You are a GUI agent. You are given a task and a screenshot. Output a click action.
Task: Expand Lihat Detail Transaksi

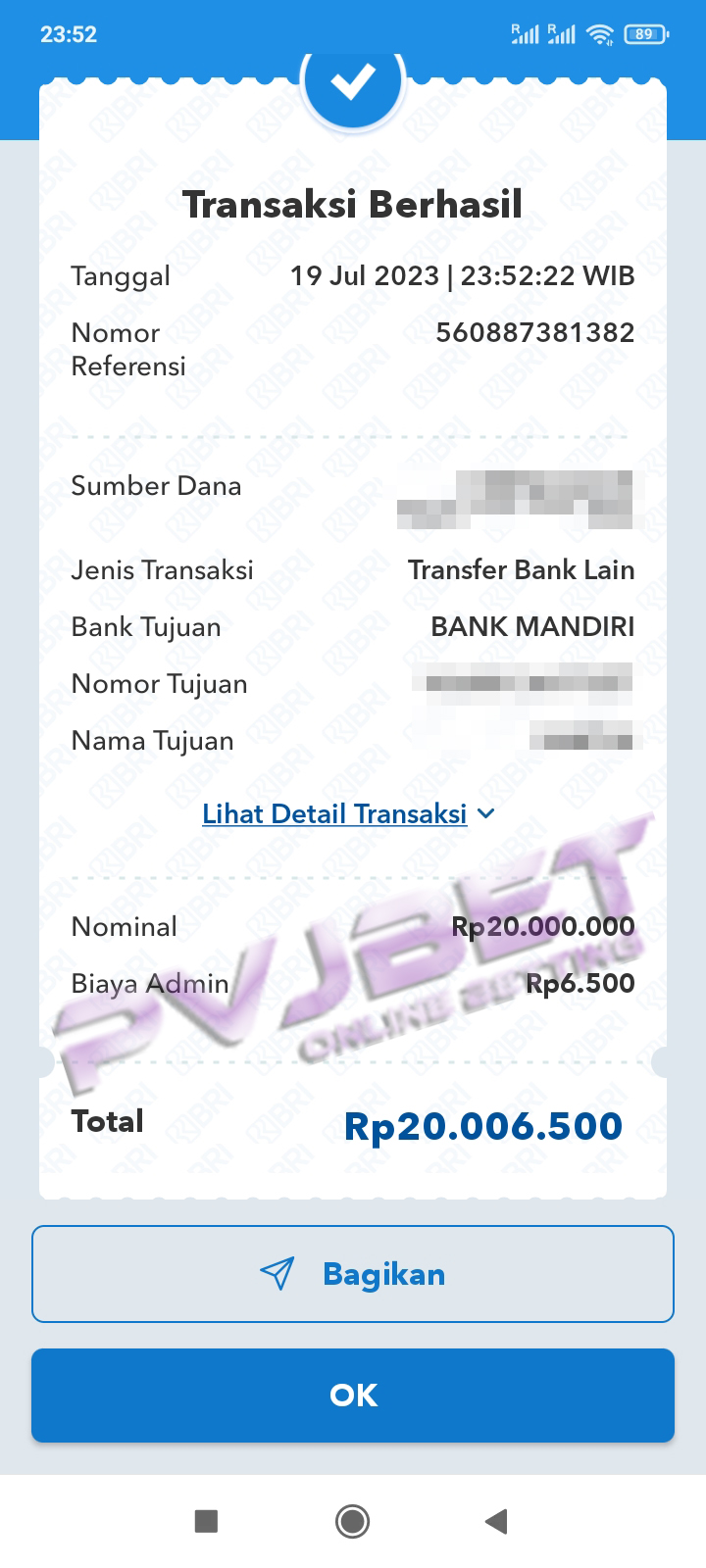348,814
